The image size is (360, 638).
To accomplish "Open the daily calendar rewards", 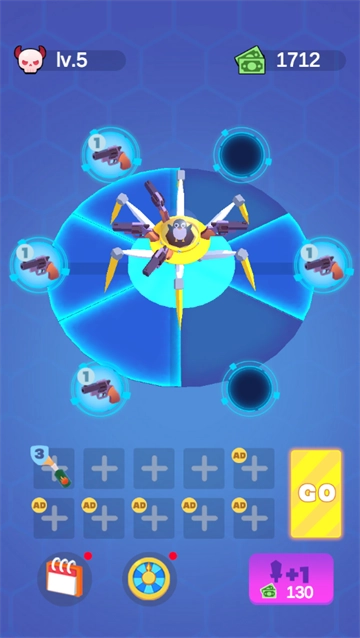I will pos(64,579).
